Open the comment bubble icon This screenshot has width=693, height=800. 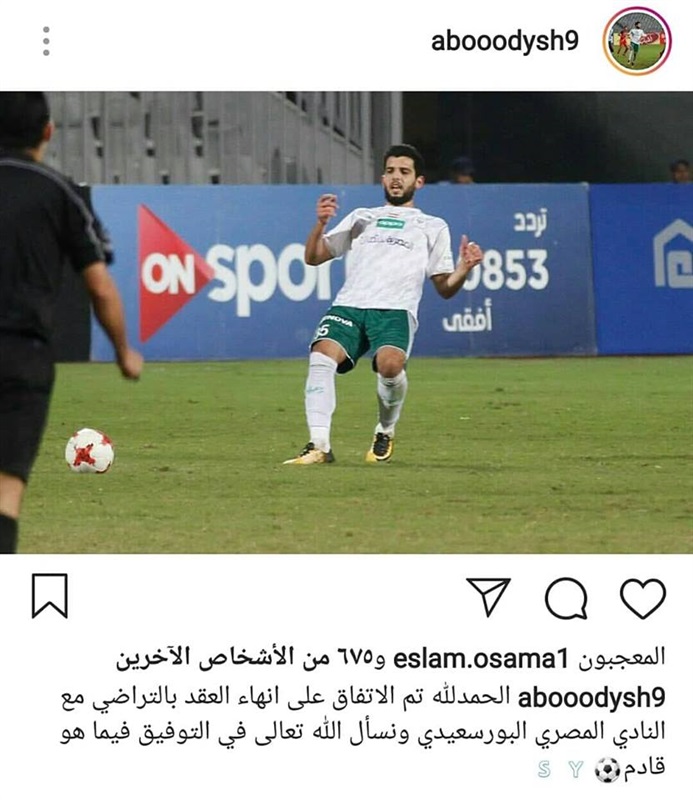[x=566, y=599]
